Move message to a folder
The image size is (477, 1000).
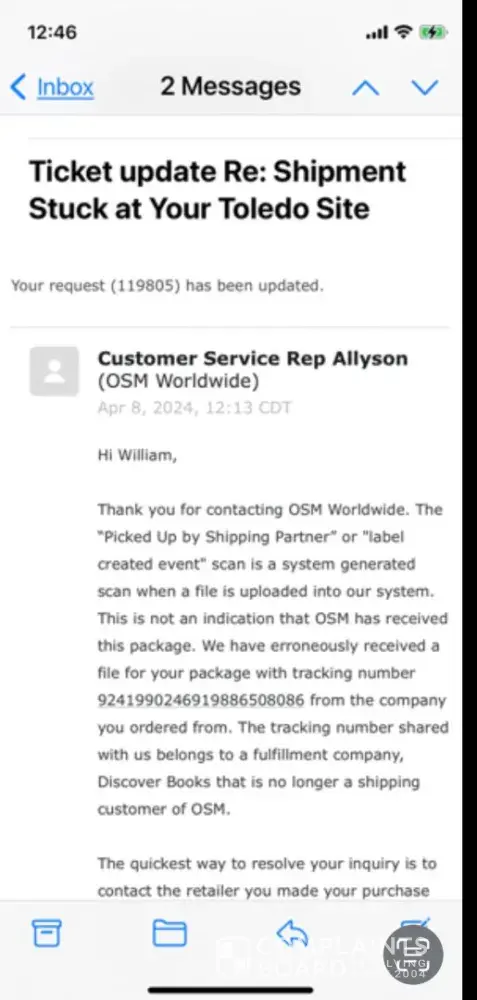click(170, 934)
